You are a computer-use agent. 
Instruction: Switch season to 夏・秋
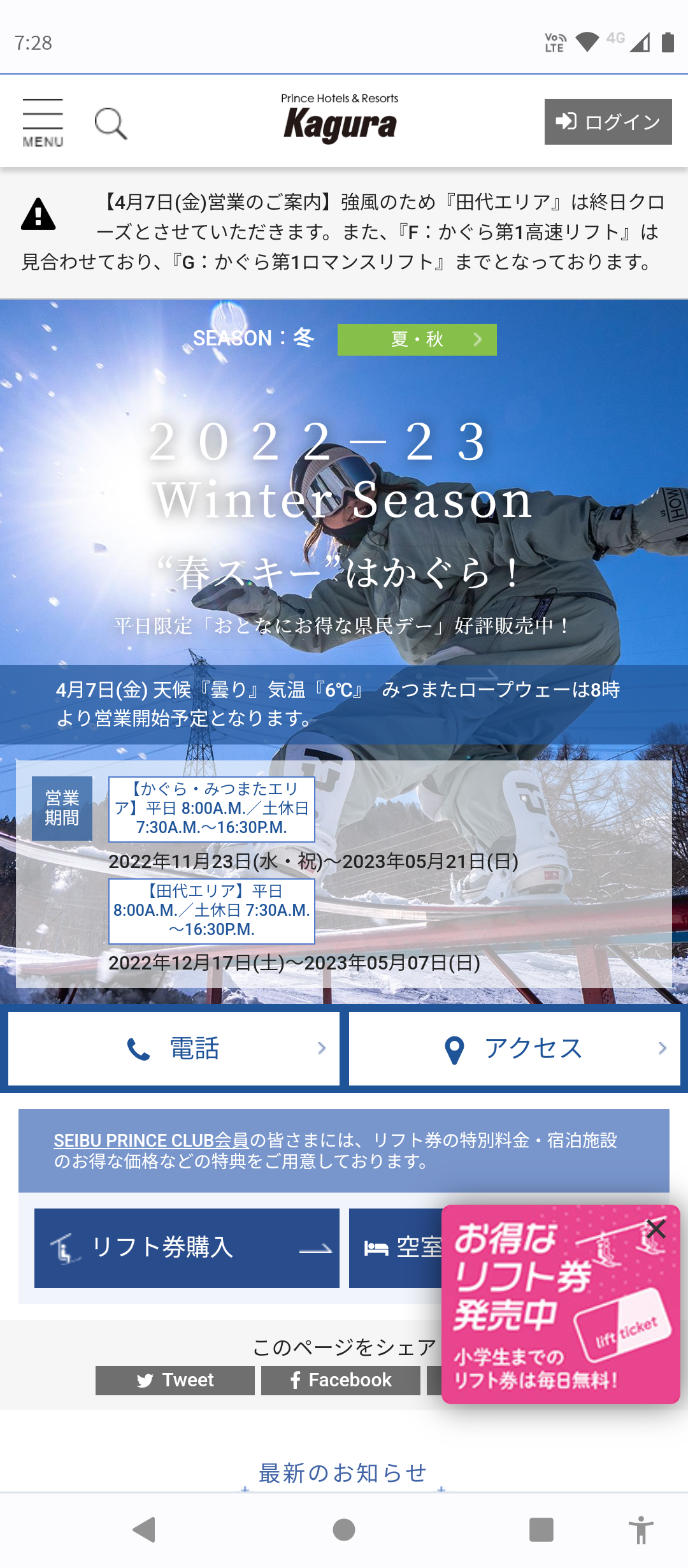point(417,339)
